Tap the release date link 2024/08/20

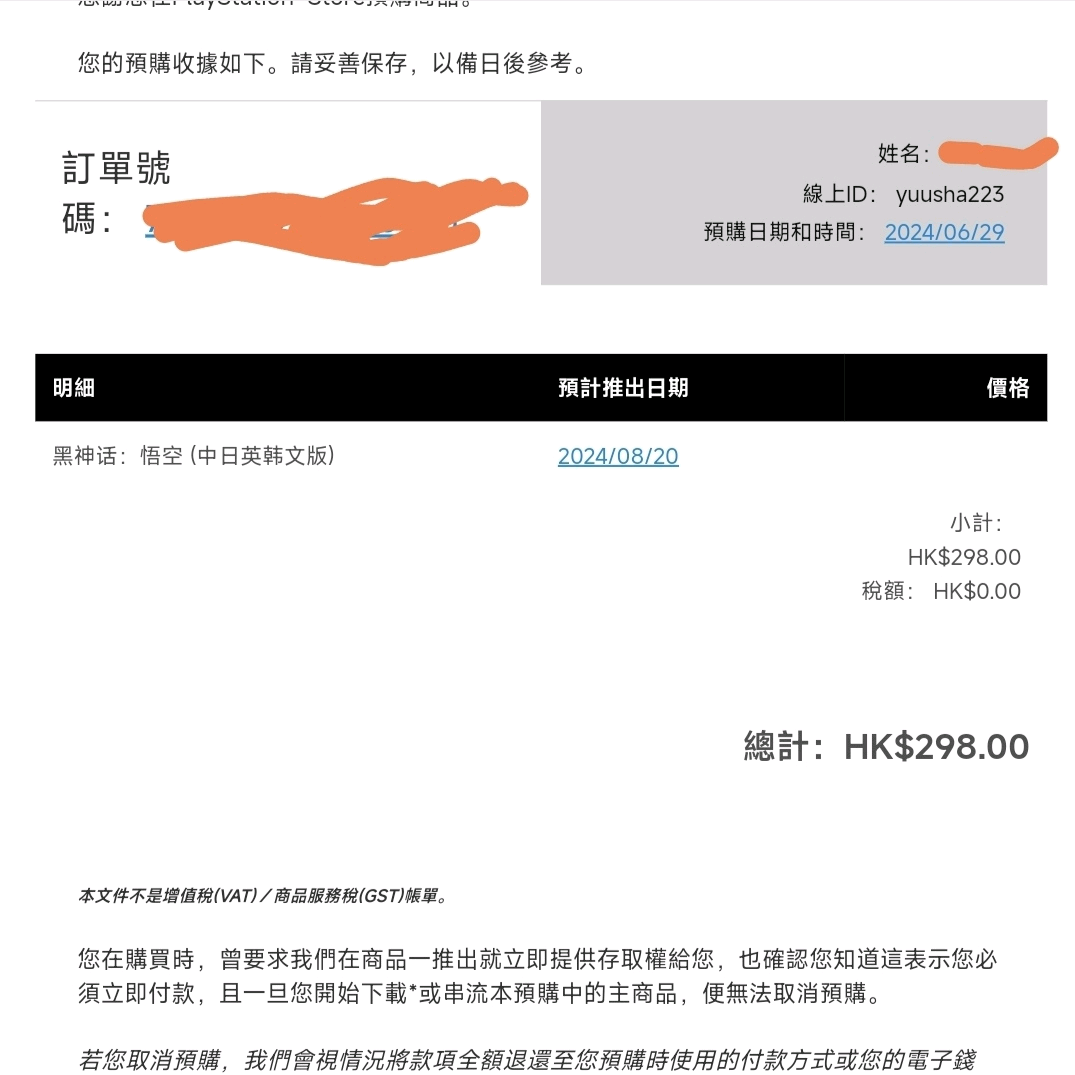tap(618, 457)
